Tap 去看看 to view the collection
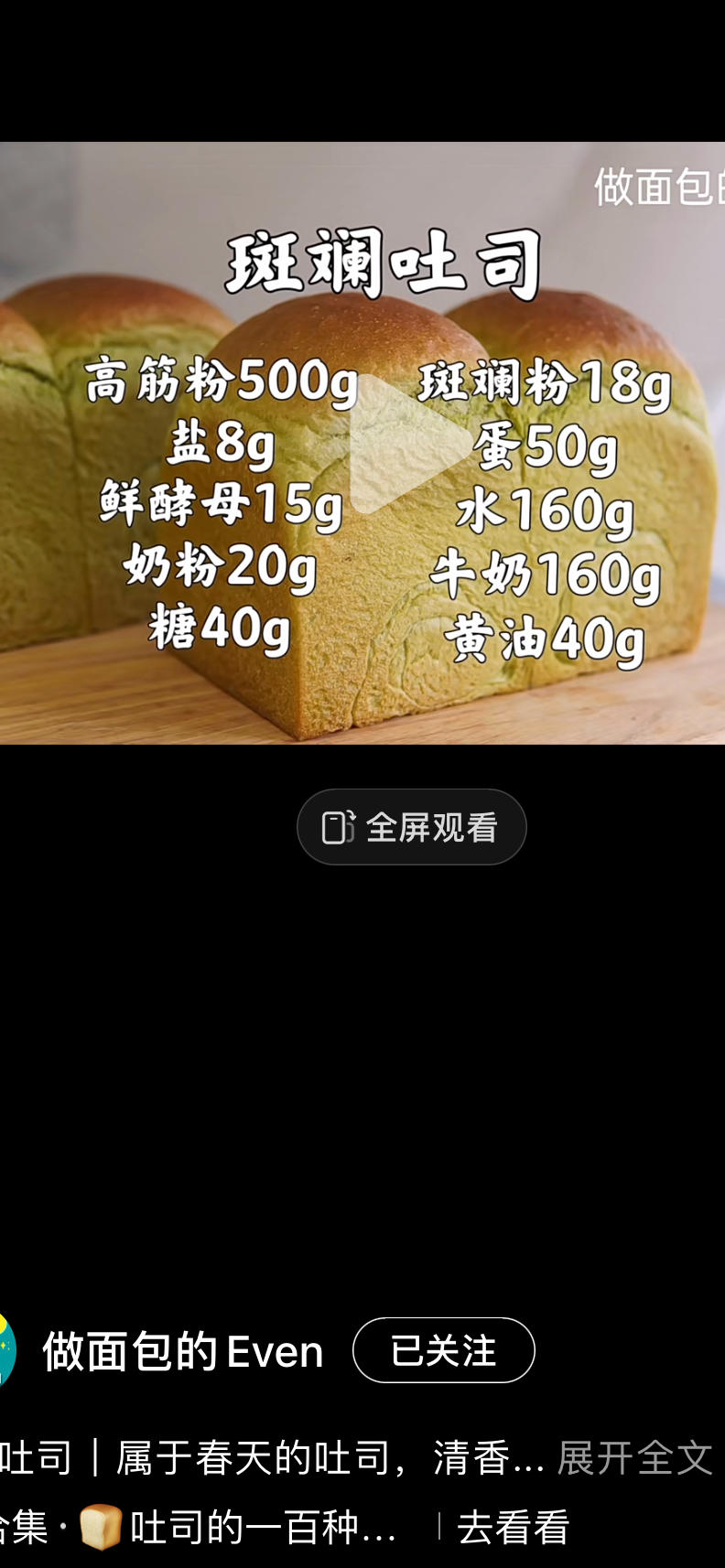 pyautogui.click(x=514, y=1527)
